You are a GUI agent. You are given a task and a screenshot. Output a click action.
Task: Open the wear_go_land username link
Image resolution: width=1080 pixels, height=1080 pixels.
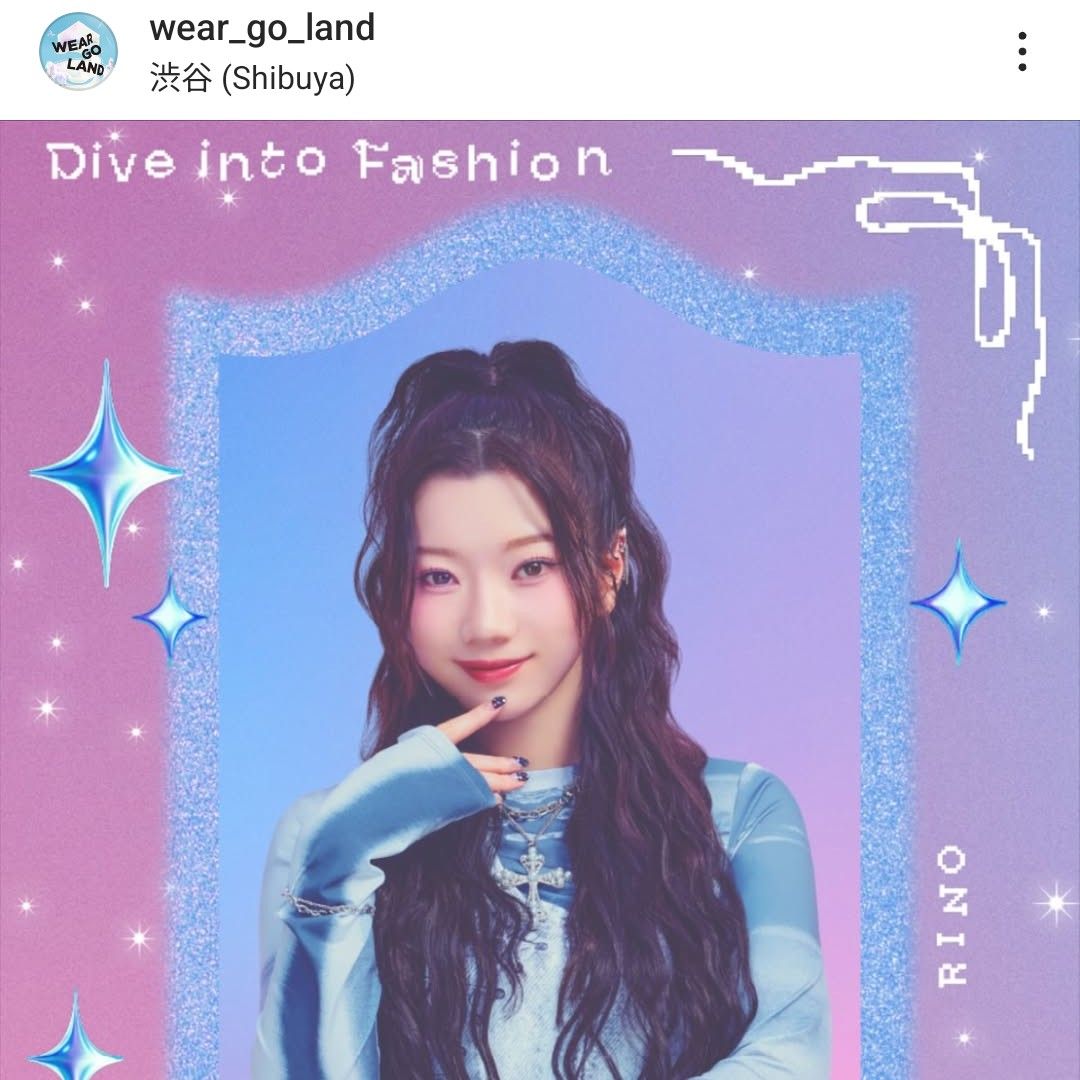[262, 28]
